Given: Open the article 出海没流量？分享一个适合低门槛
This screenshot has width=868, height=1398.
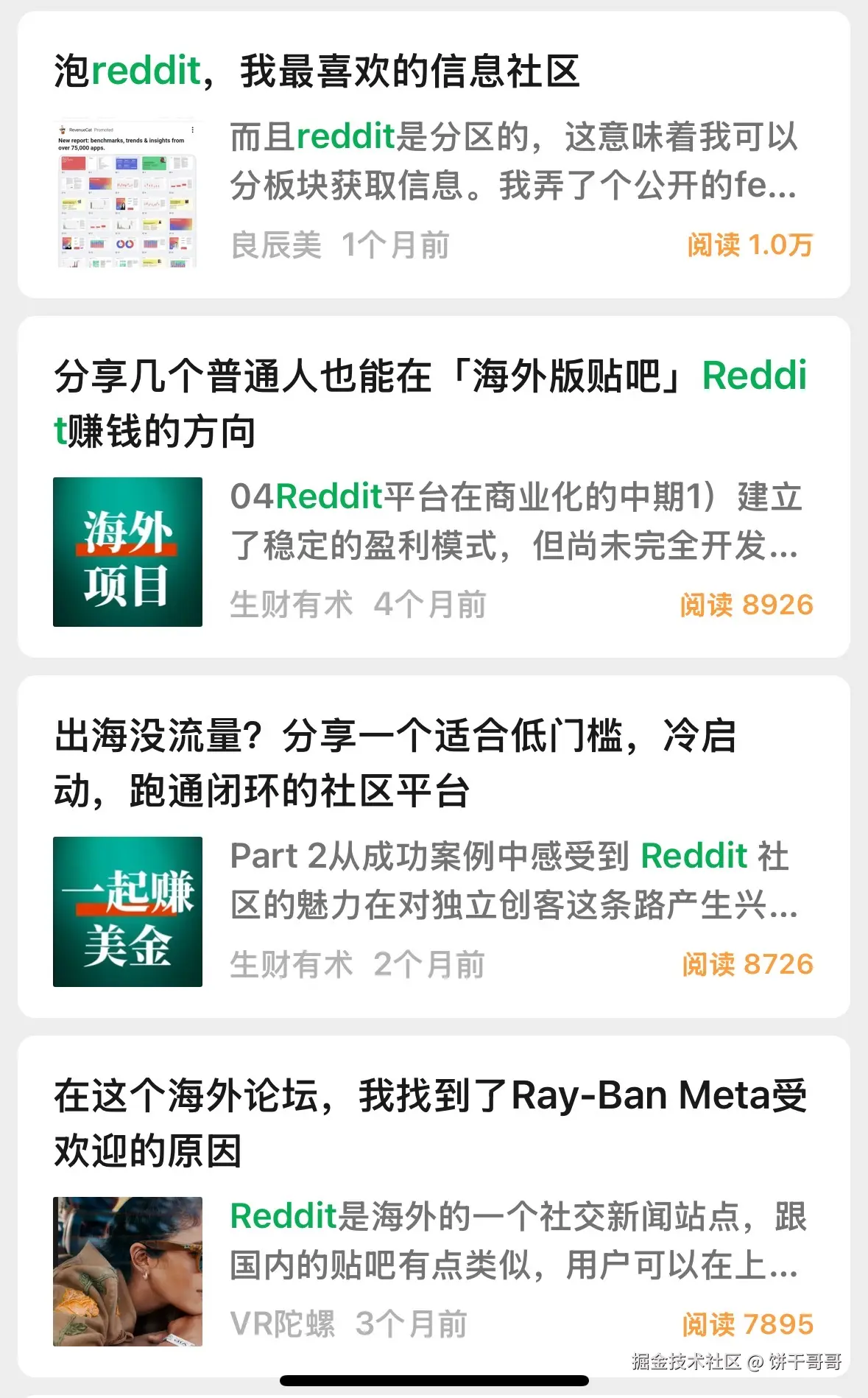Looking at the screenshot, I should [x=395, y=763].
